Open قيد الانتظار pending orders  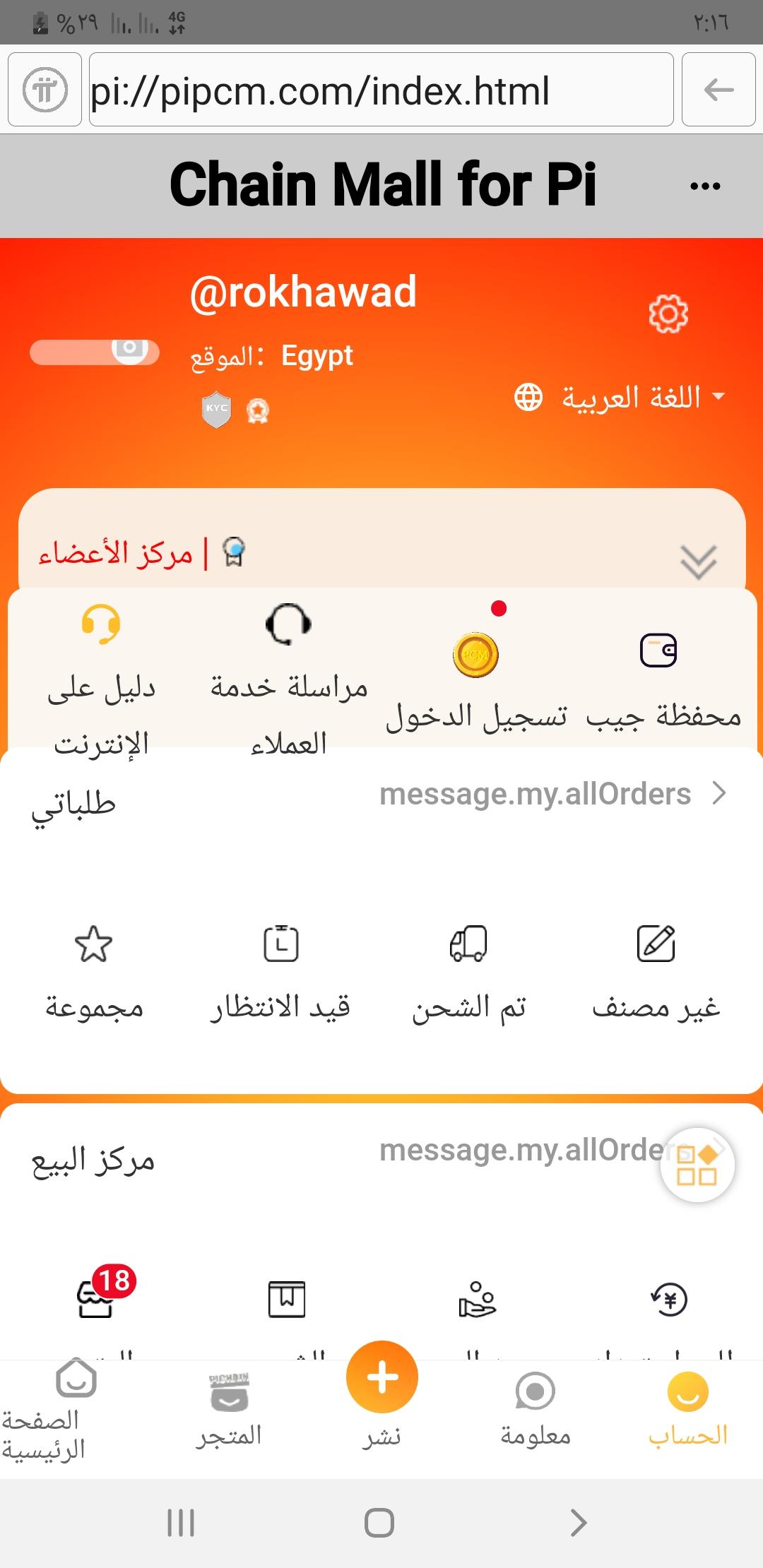(x=281, y=971)
